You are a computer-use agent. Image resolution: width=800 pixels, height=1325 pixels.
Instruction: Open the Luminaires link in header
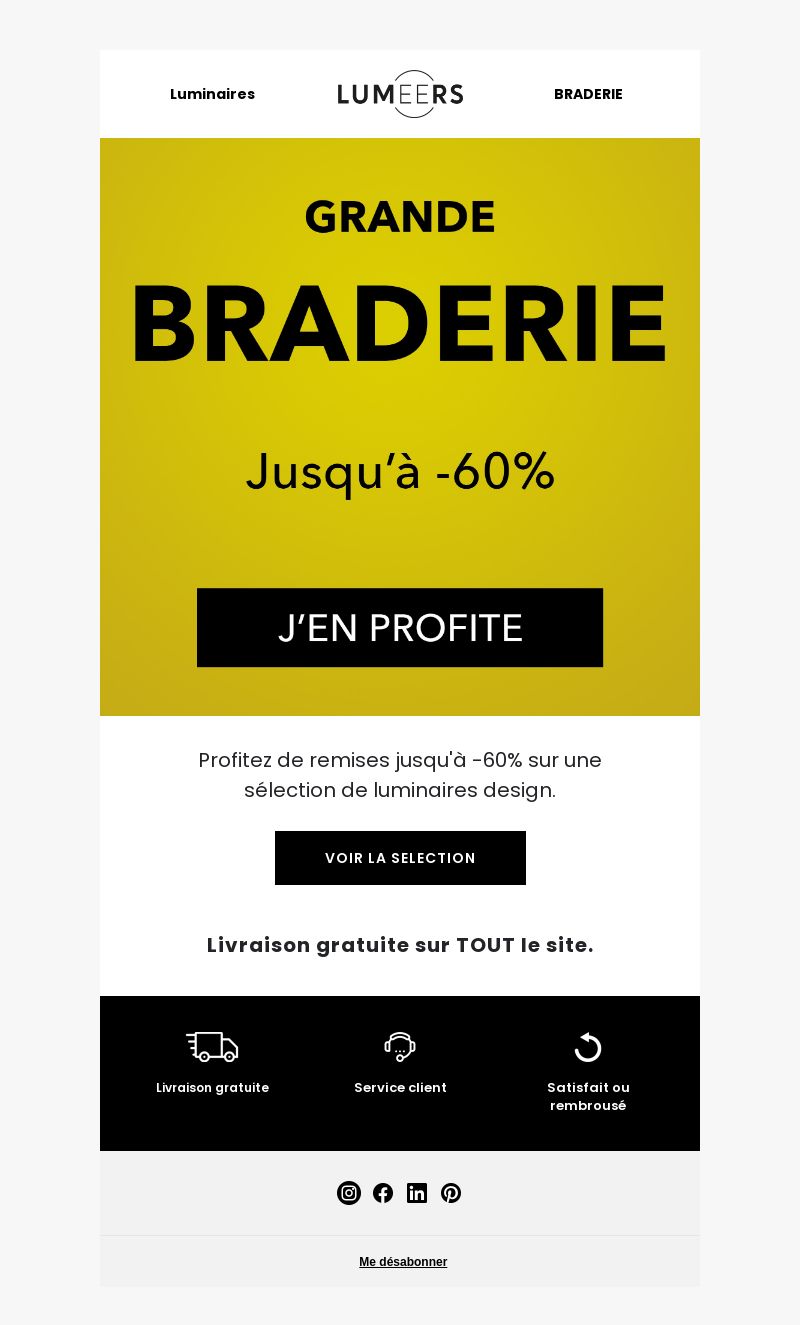[212, 94]
